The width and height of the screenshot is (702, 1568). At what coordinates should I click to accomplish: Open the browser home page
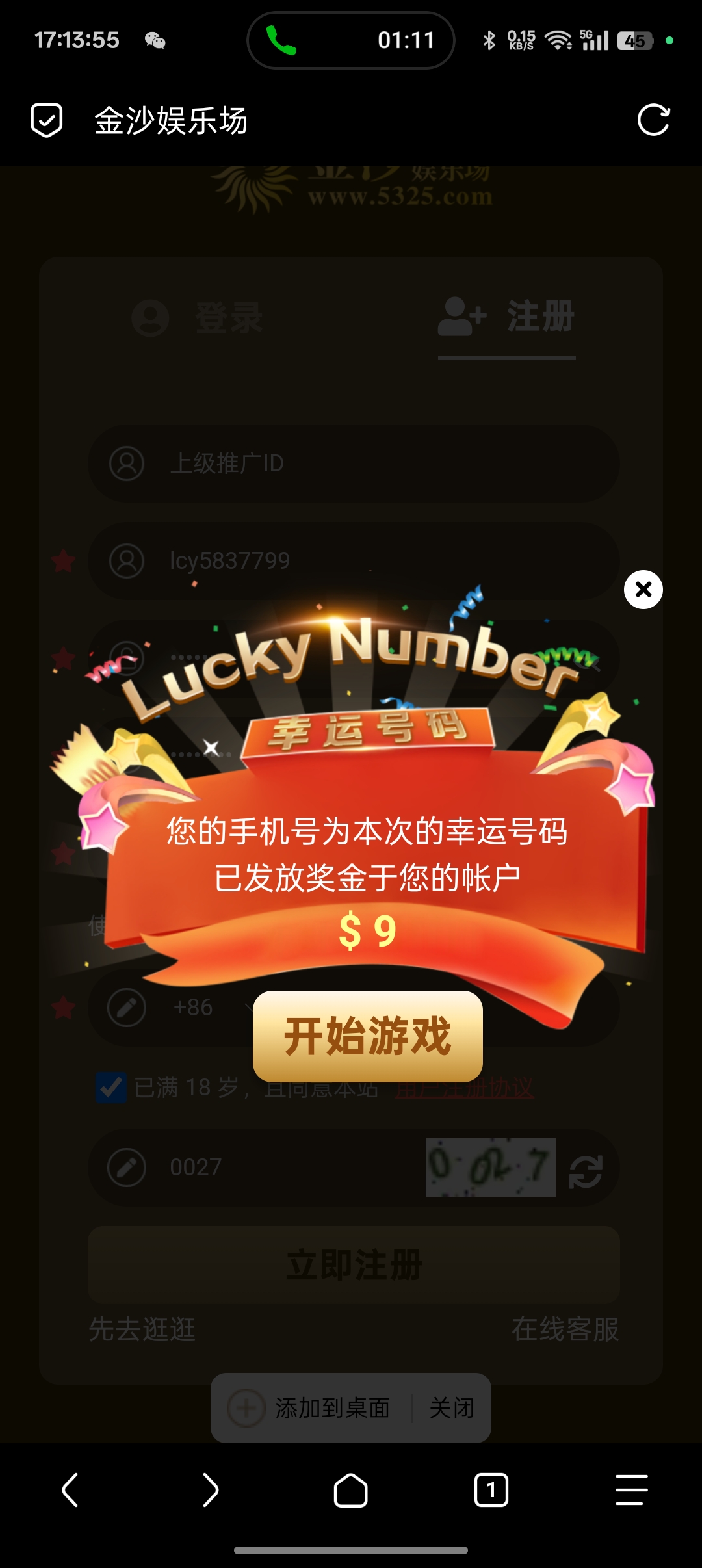pos(351,1490)
